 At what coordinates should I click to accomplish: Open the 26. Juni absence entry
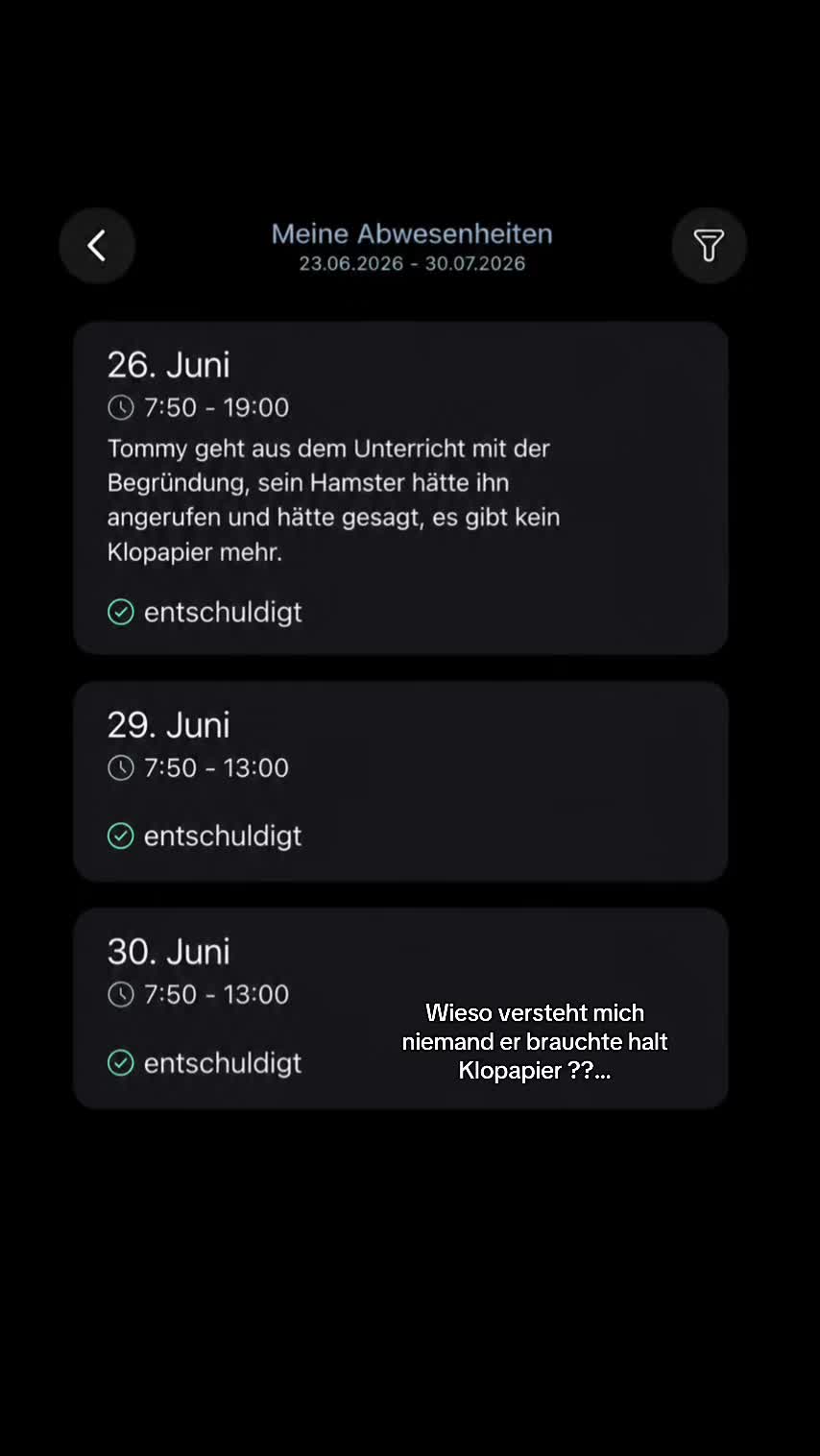pos(400,488)
